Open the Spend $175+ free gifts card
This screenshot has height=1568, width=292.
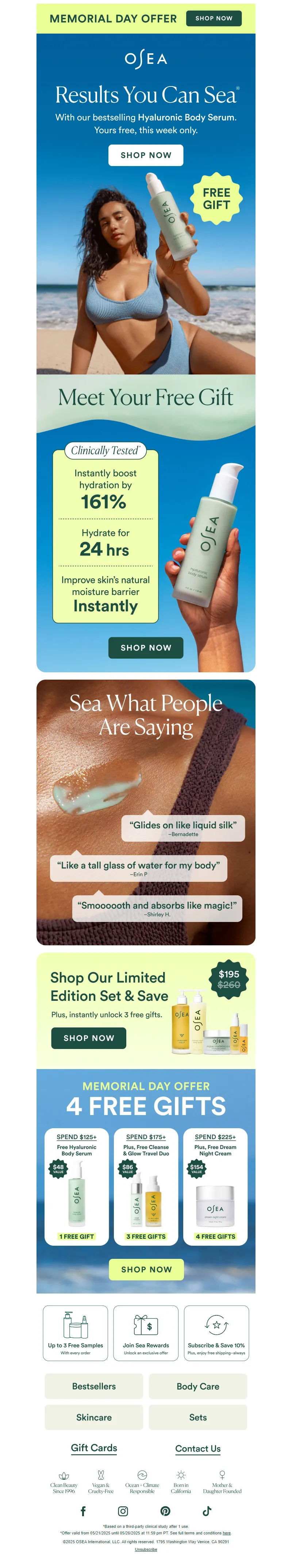point(146,1186)
